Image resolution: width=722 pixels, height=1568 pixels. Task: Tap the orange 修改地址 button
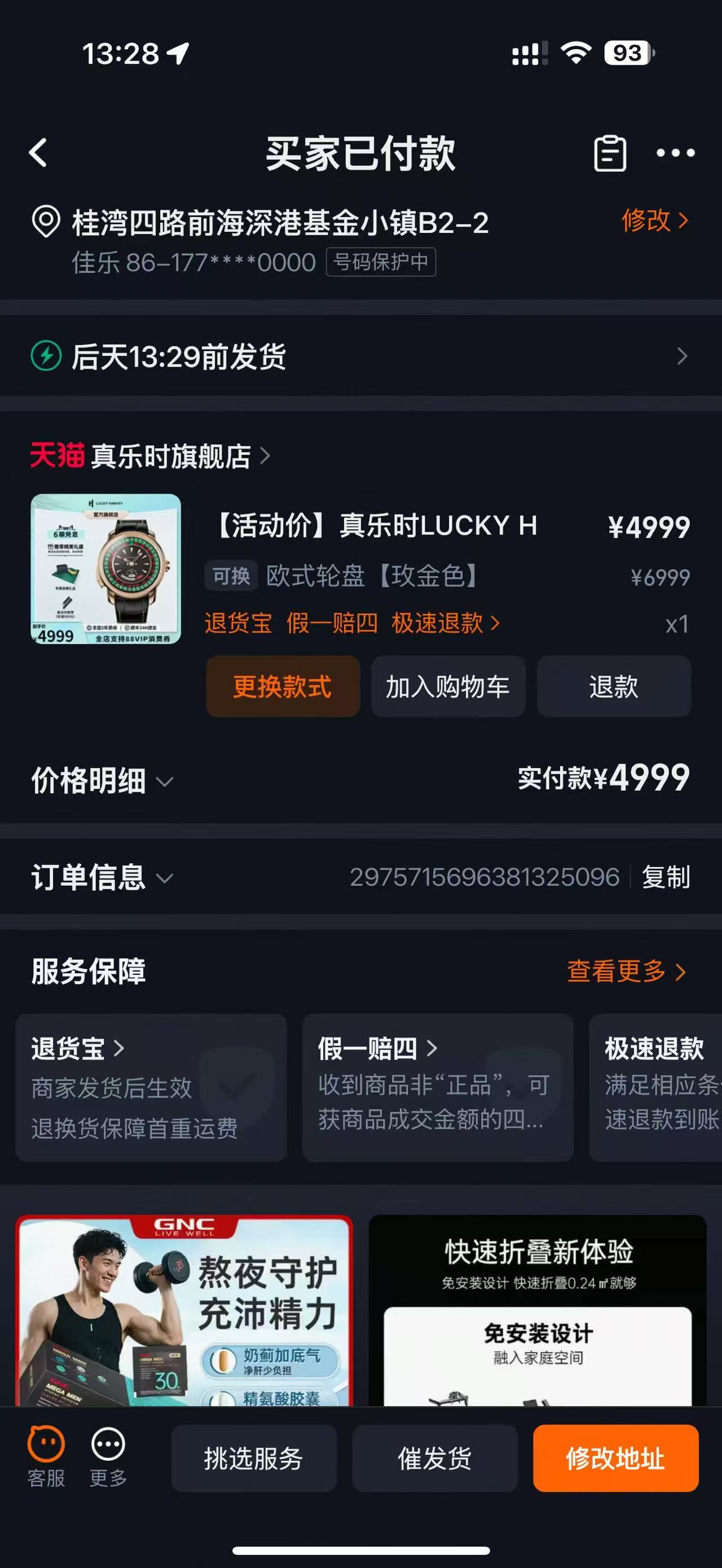click(x=615, y=1459)
